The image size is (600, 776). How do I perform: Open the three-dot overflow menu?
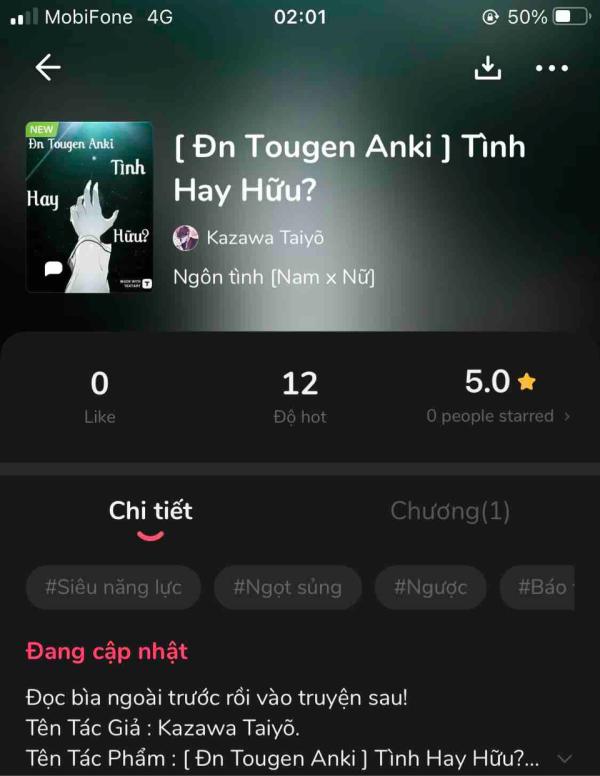pos(551,68)
